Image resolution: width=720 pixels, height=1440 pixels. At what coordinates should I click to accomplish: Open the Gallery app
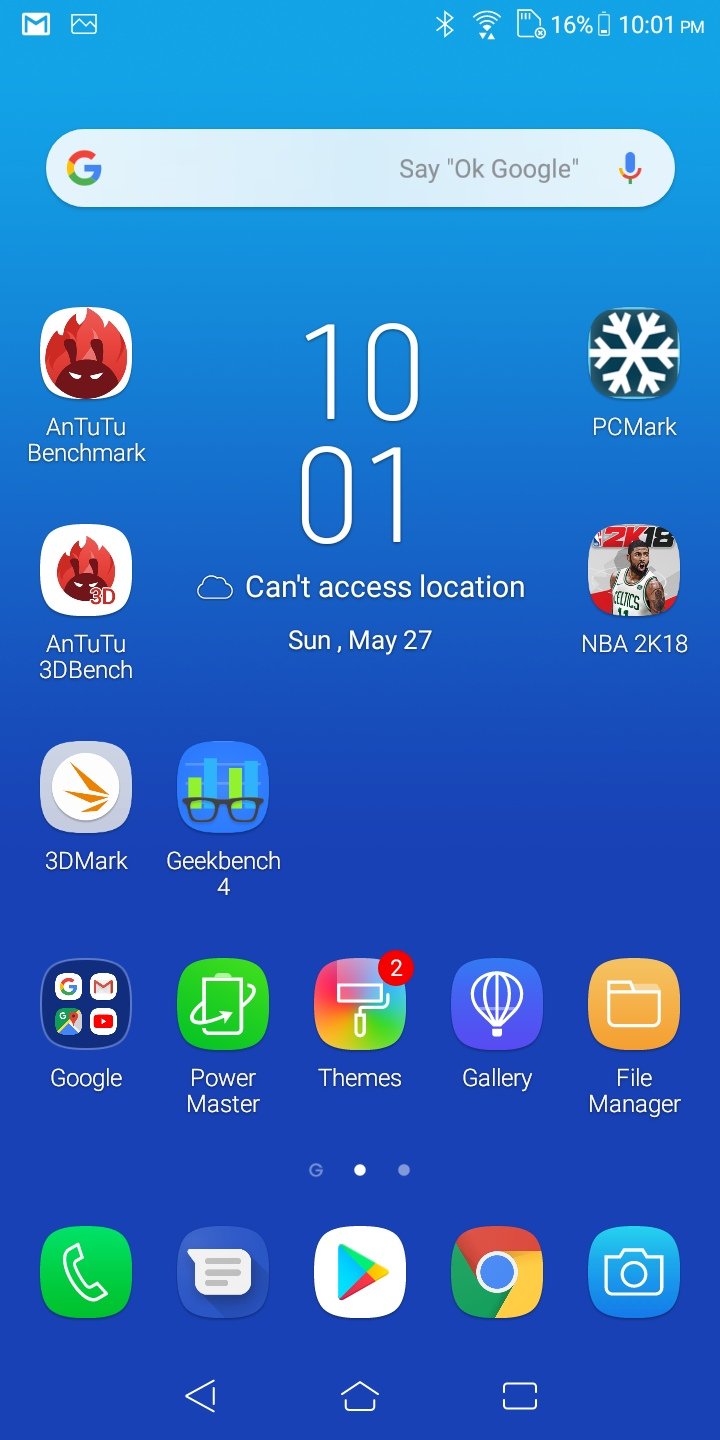coord(497,1005)
